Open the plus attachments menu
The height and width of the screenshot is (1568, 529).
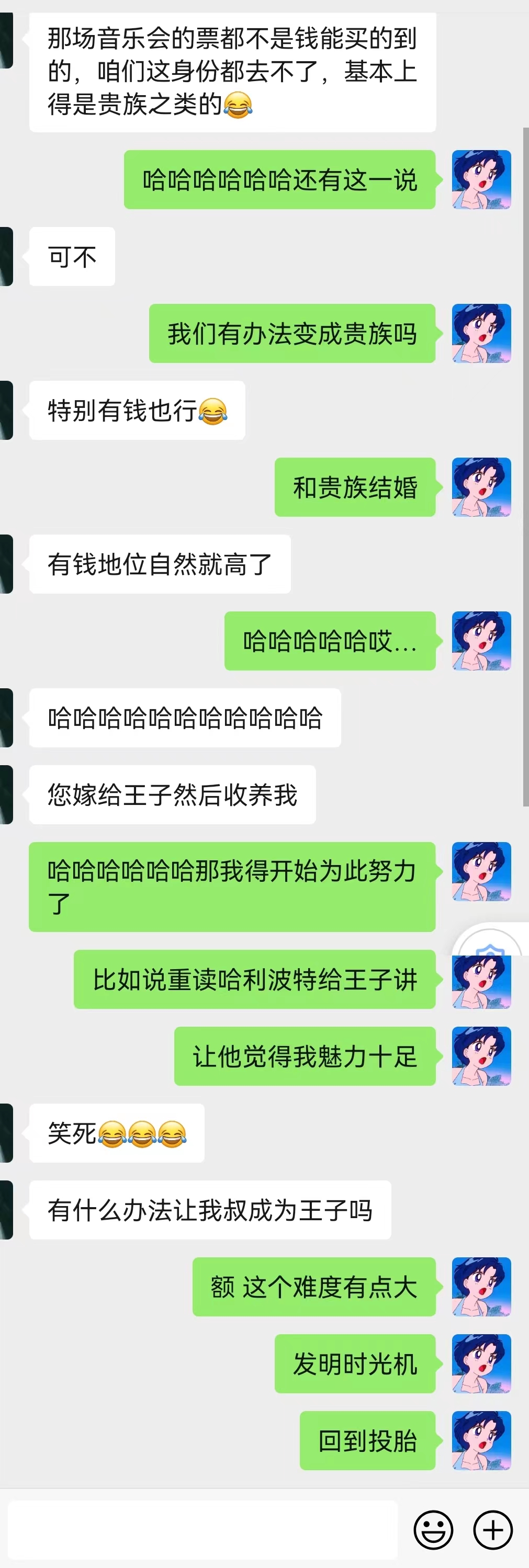[x=493, y=1530]
